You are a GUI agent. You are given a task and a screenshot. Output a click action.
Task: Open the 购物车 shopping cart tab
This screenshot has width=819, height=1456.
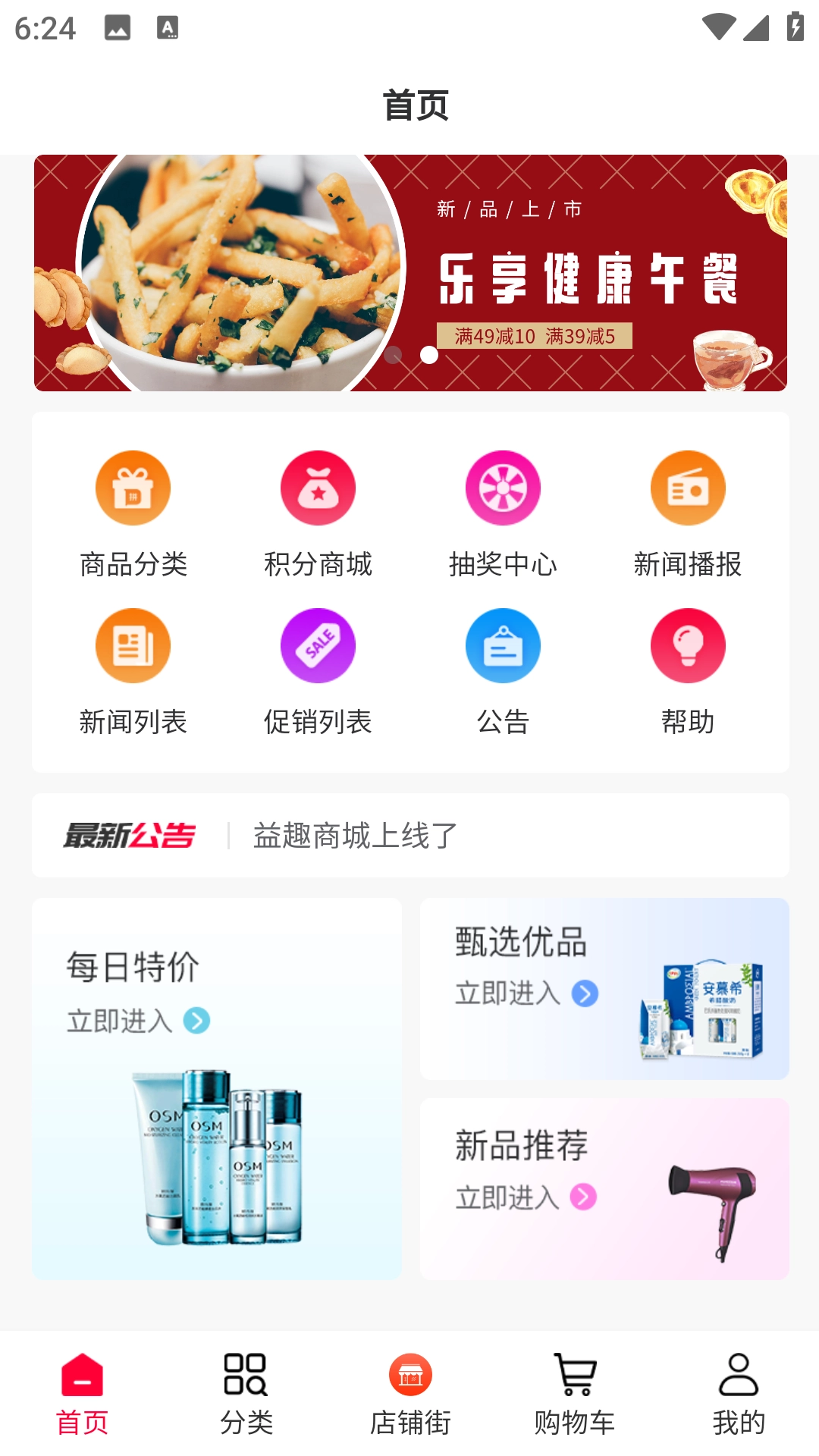[574, 1394]
